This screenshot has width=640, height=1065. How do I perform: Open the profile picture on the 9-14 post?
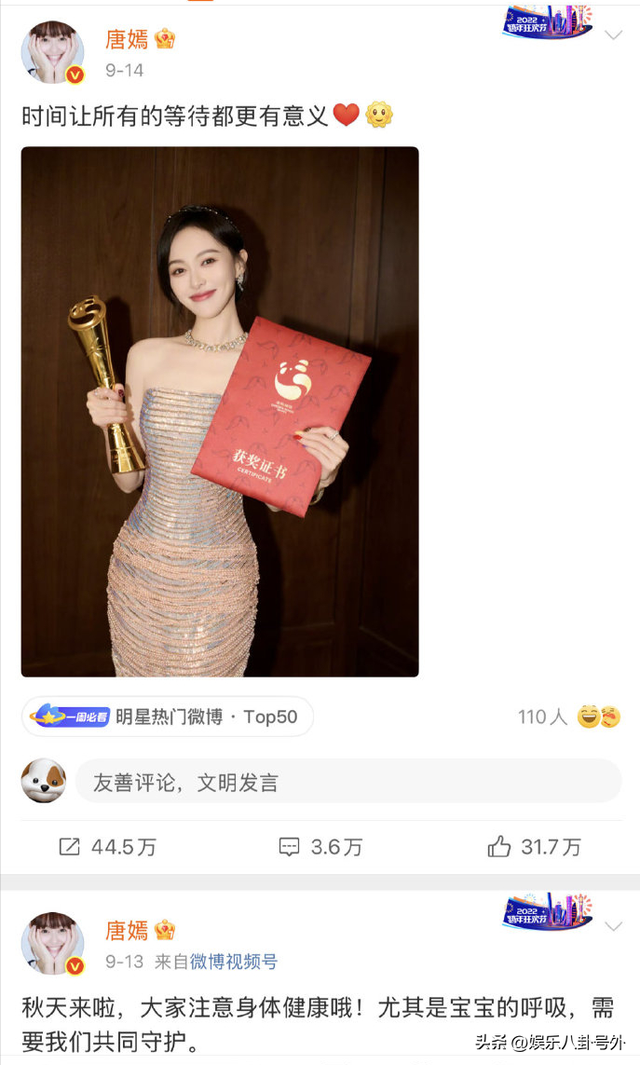(52, 53)
